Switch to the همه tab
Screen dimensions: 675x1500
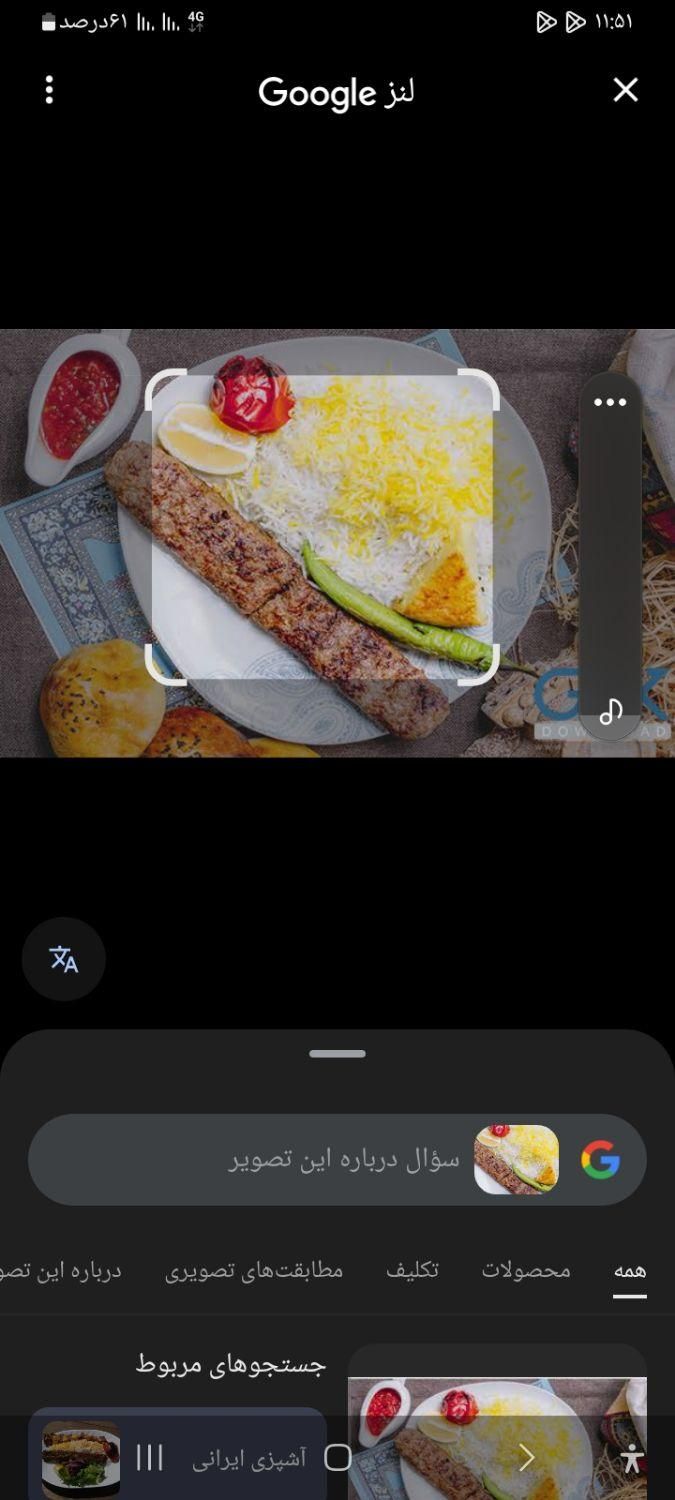[629, 1271]
